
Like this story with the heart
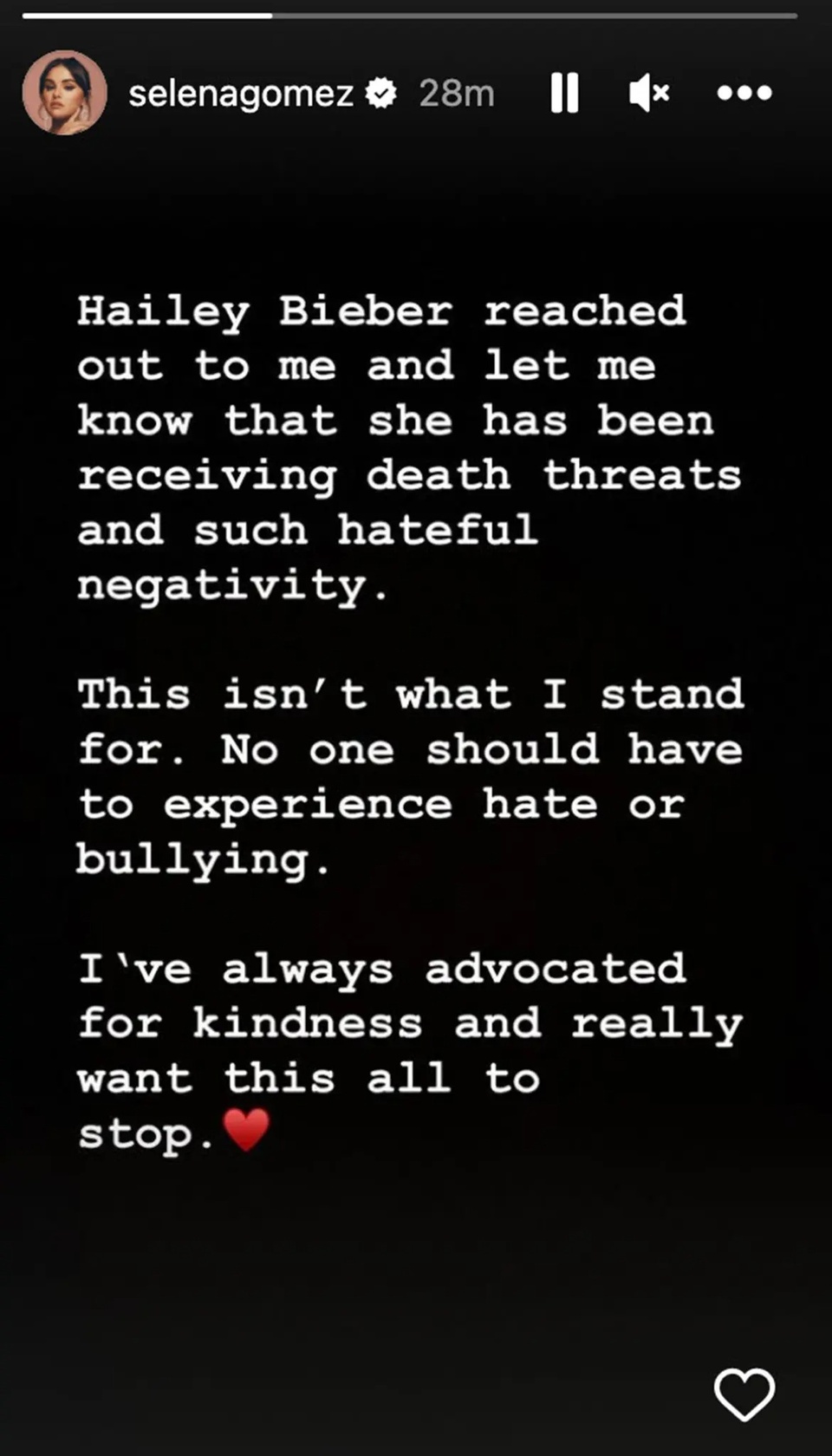[744, 1394]
